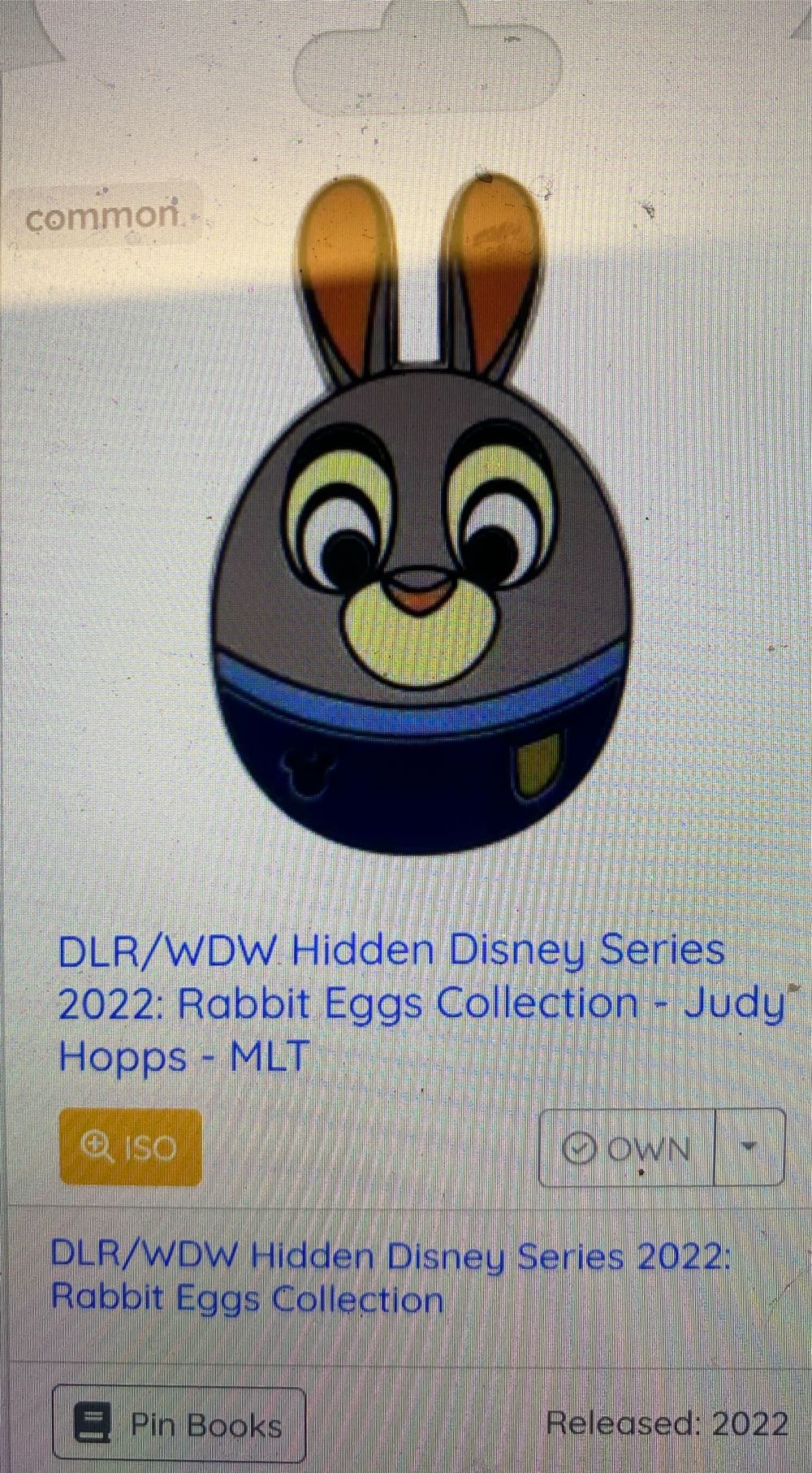This screenshot has height=1473, width=812.
Task: Open the Rabbit Eggs Collection series link
Action: pyautogui.click(x=390, y=1276)
